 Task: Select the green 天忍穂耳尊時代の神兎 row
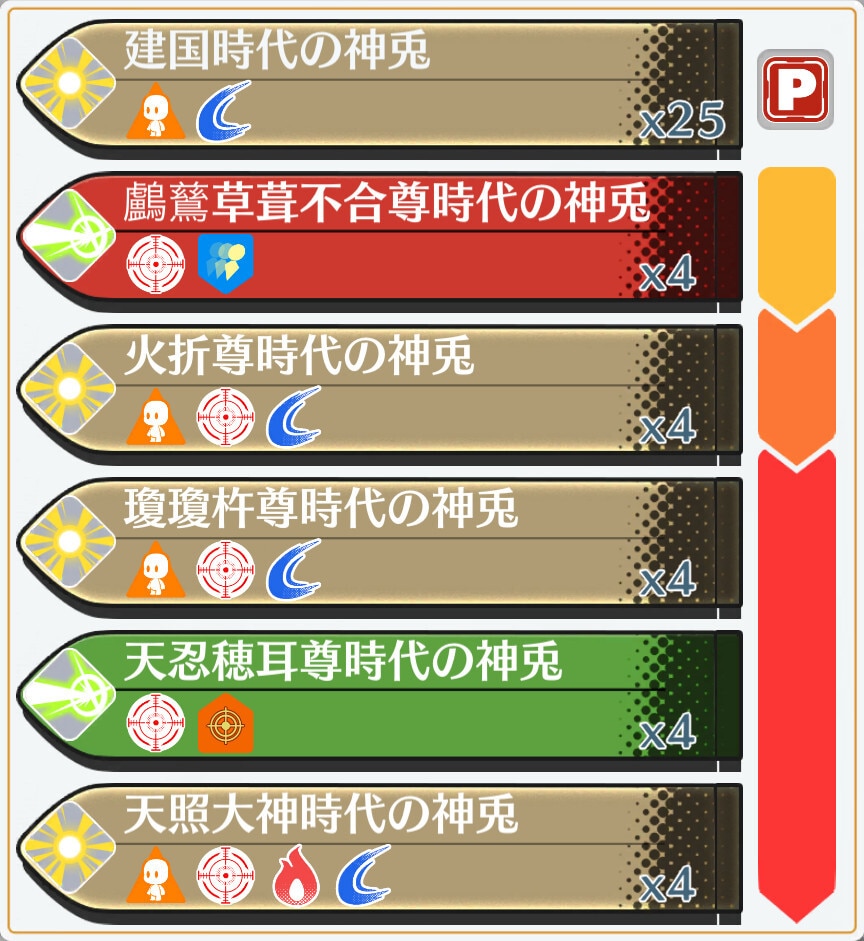click(380, 697)
